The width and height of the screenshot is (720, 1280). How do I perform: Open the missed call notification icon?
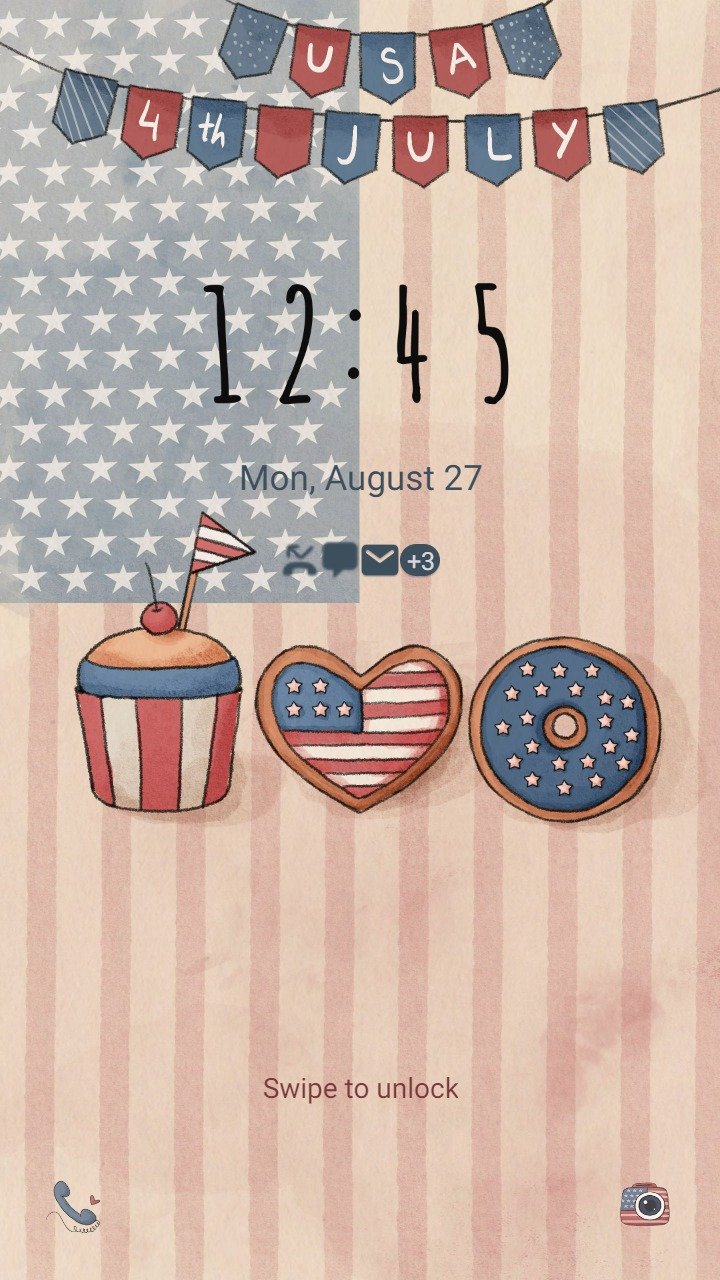coord(300,560)
